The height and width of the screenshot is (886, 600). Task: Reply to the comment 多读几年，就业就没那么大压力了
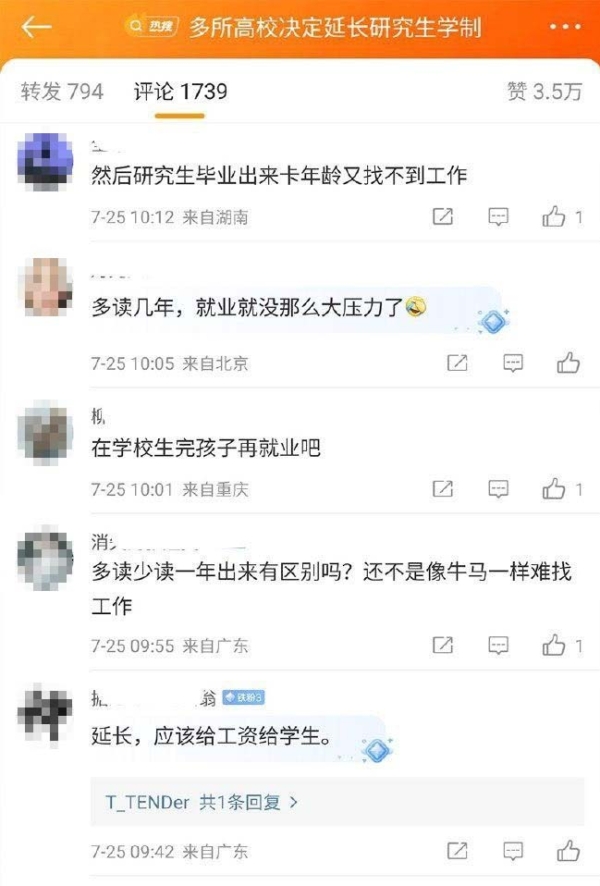pyautogui.click(x=513, y=363)
